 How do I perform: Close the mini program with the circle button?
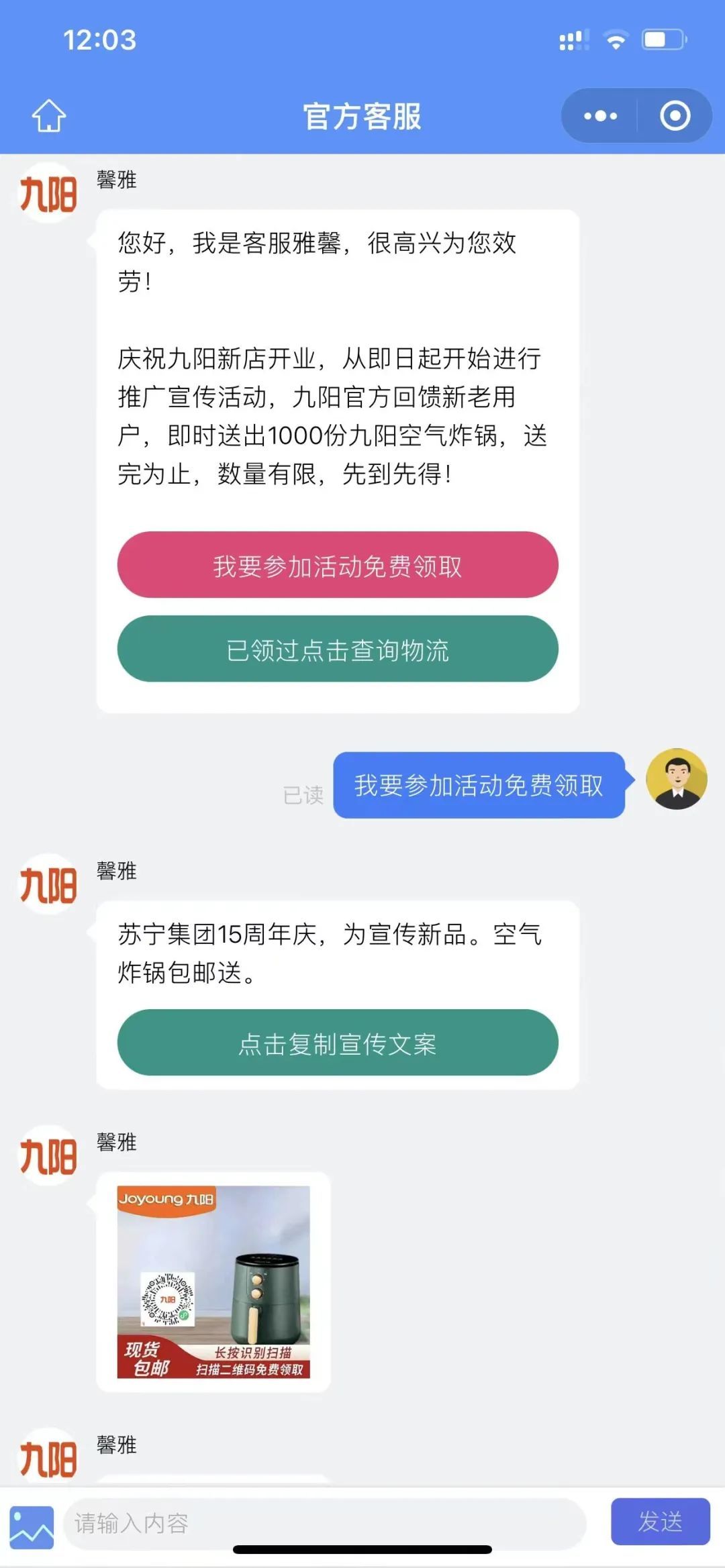(675, 116)
